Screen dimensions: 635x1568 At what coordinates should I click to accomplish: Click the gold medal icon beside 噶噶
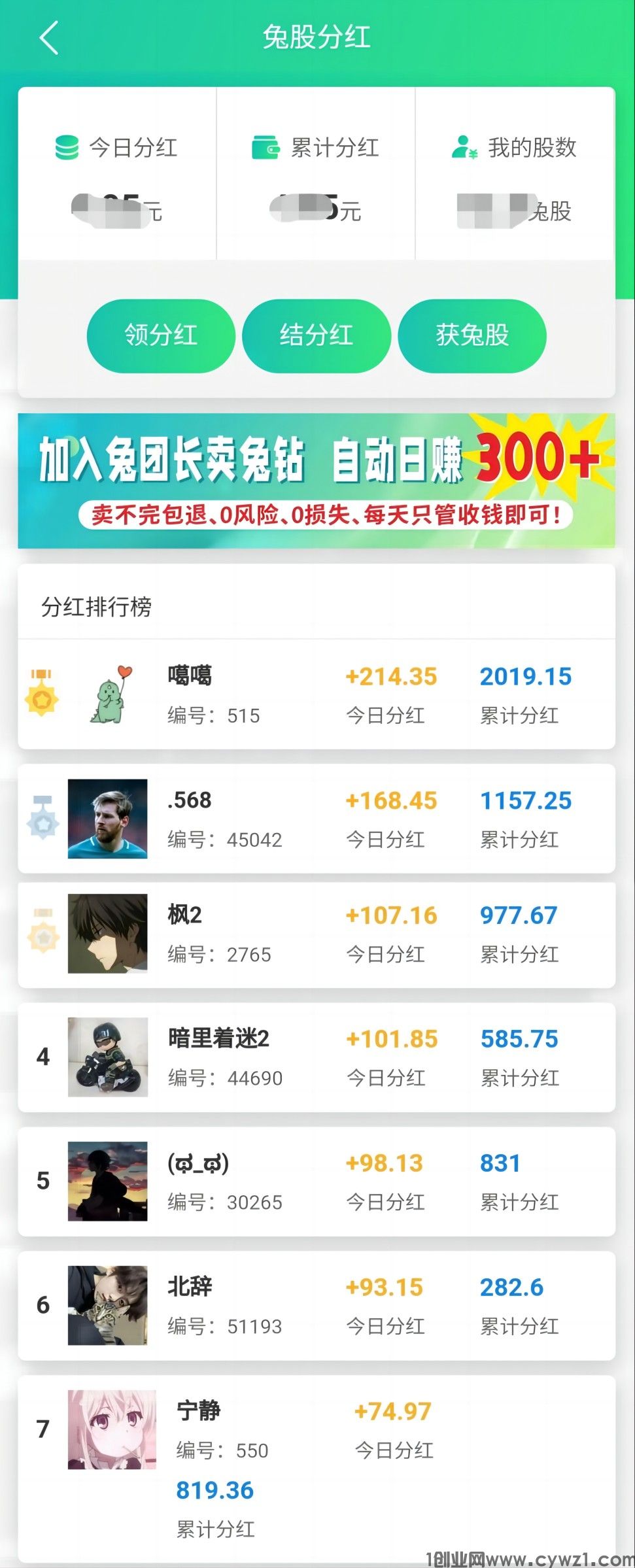(39, 696)
